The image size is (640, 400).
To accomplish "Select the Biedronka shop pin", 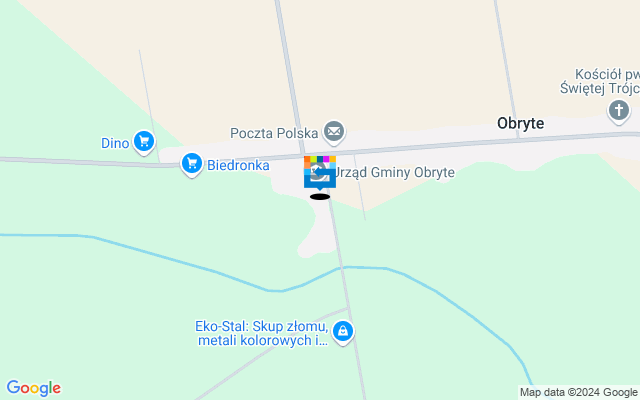I will click(x=192, y=164).
